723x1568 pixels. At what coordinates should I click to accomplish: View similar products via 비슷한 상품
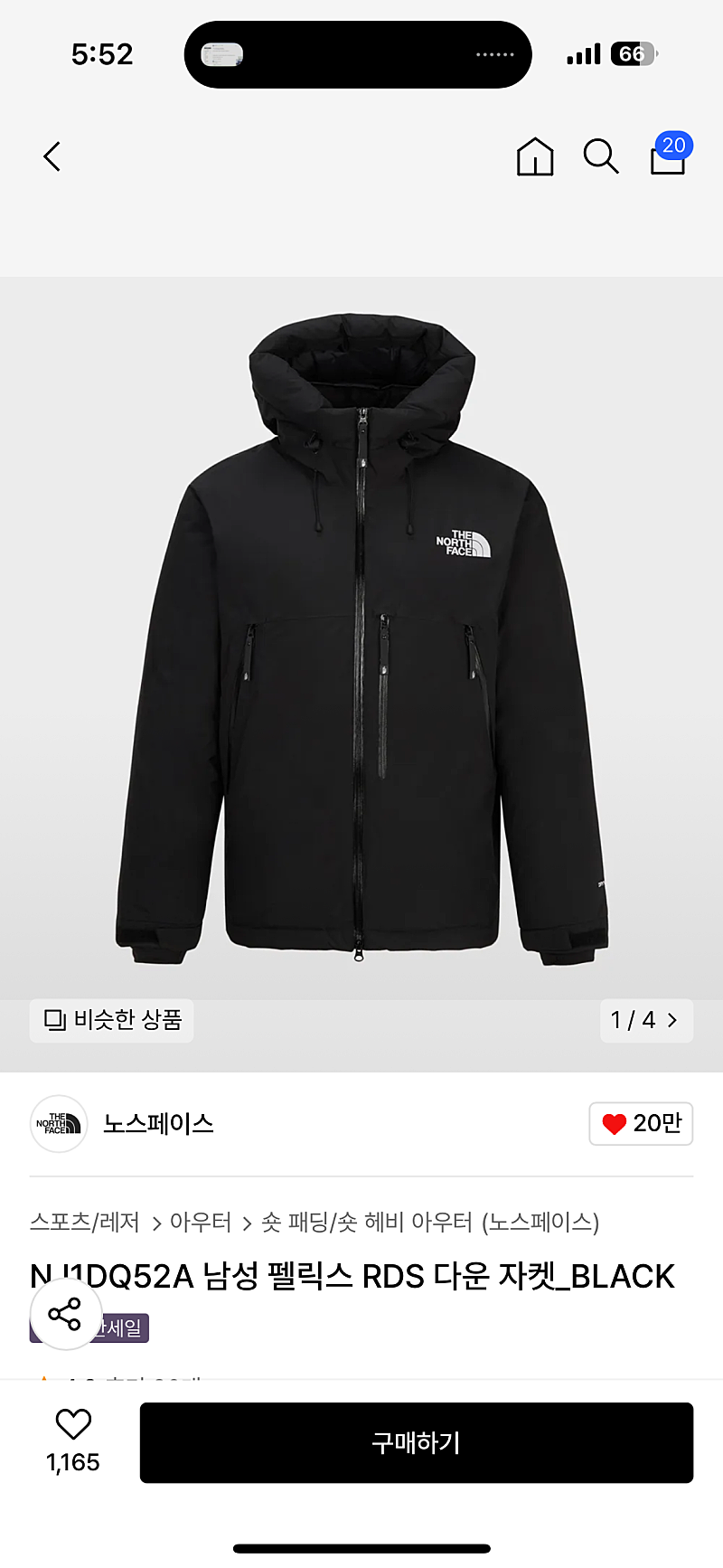112,1020
